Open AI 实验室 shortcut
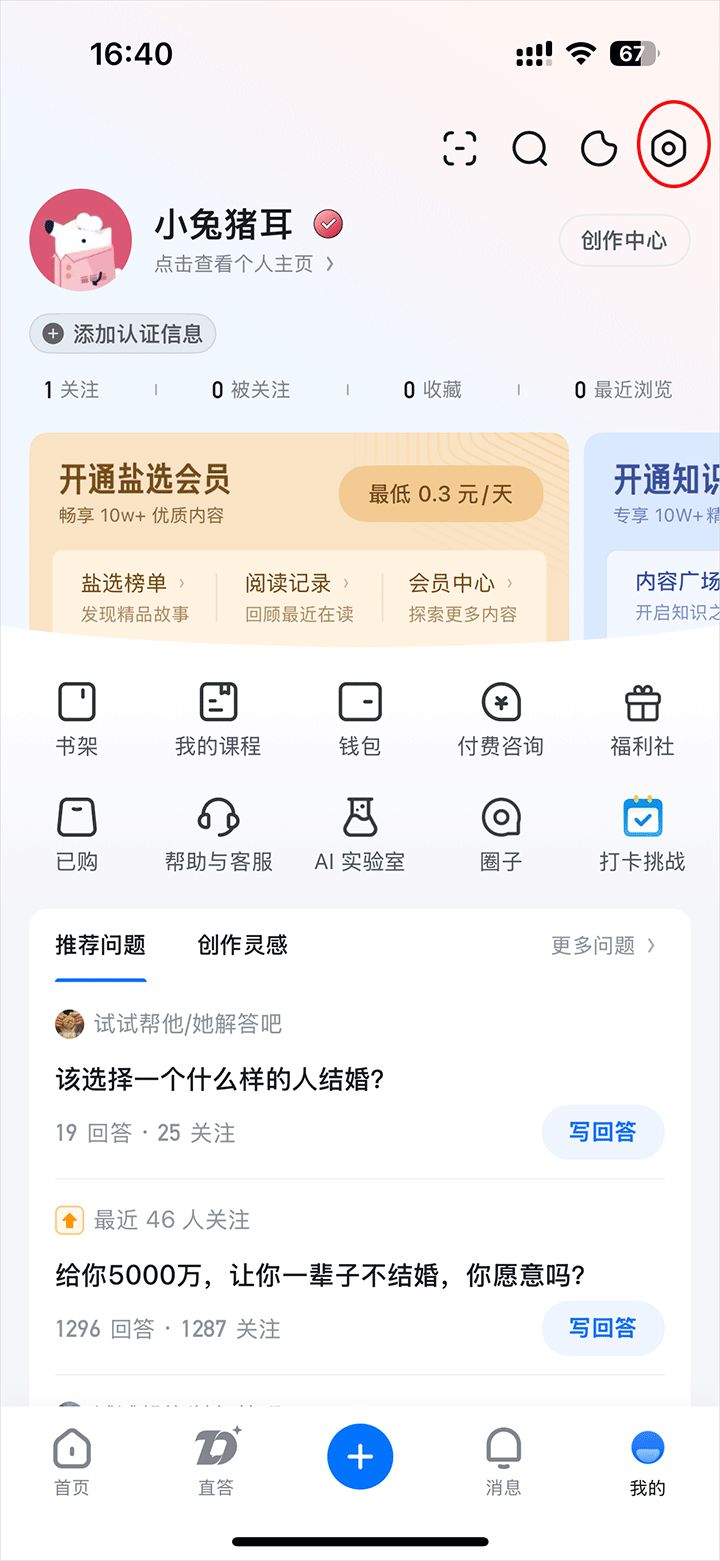The image size is (720, 1561). tap(360, 833)
